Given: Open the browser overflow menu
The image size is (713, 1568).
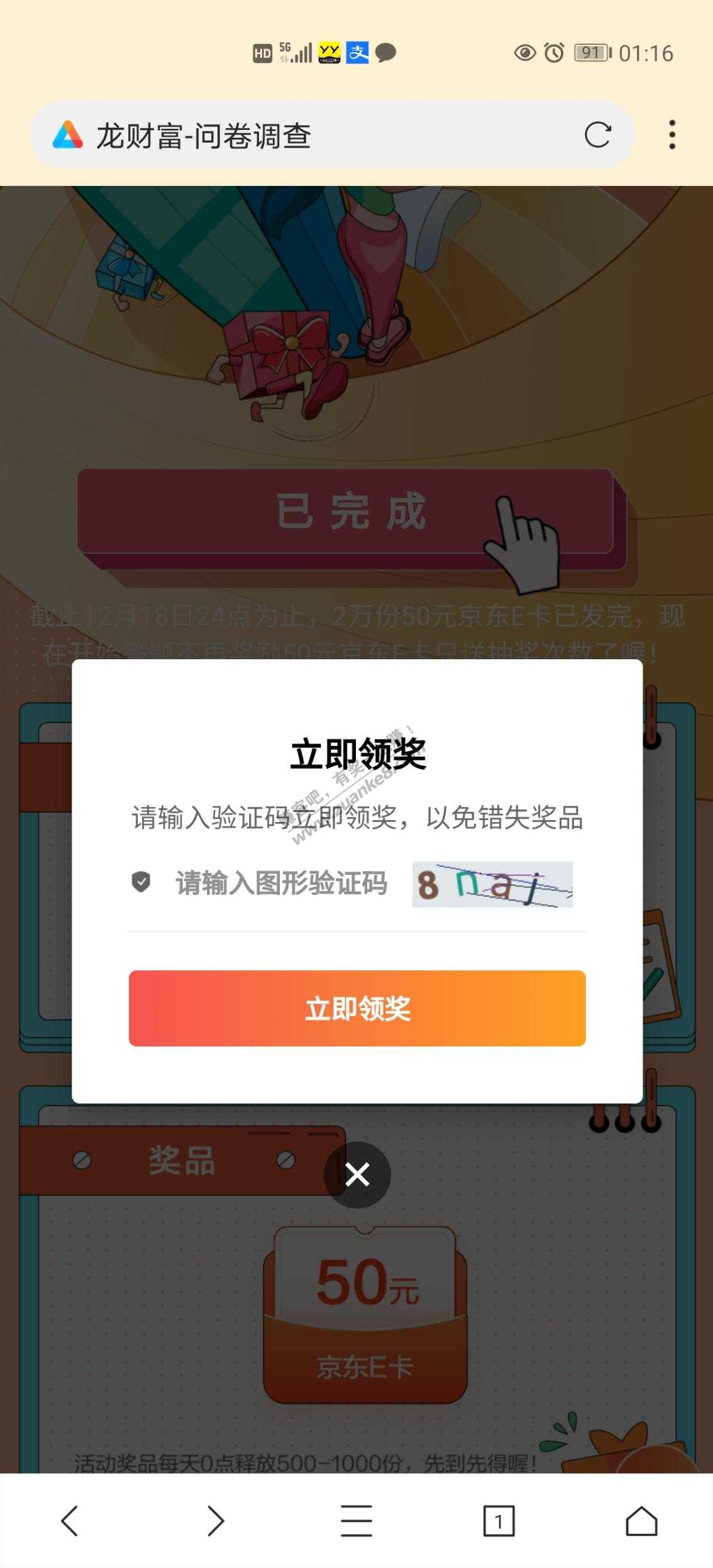Looking at the screenshot, I should coord(672,134).
